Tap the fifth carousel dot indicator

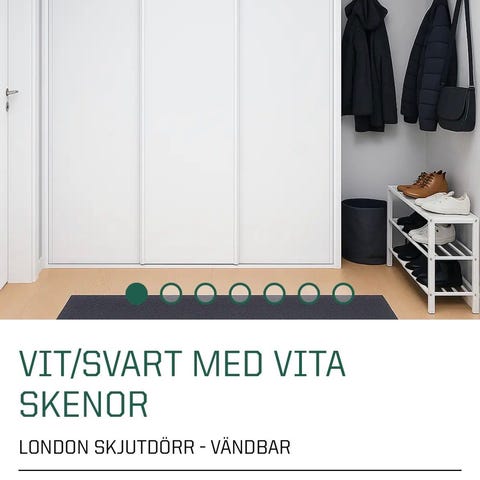274,293
